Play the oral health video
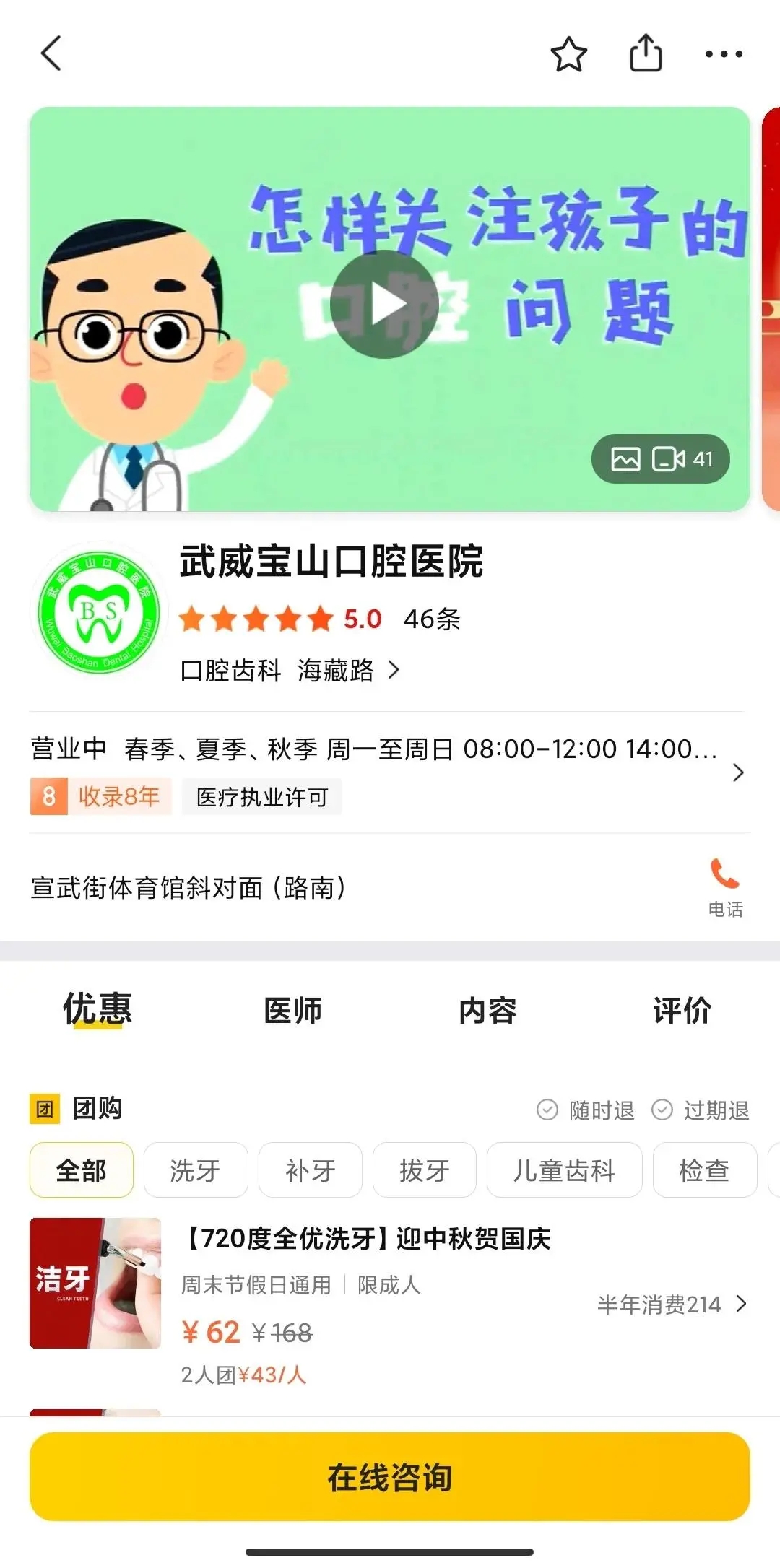Screen dimensions: 780x1568 [x=384, y=305]
